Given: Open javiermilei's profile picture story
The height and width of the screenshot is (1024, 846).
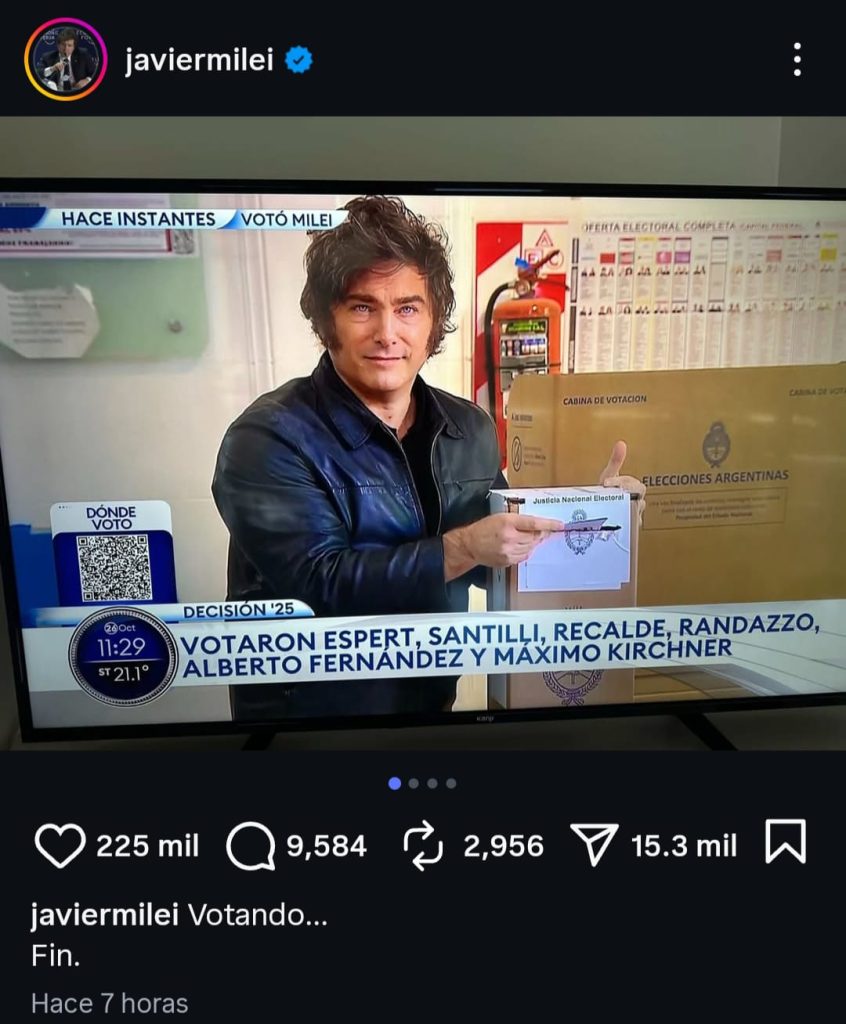Looking at the screenshot, I should tap(66, 60).
